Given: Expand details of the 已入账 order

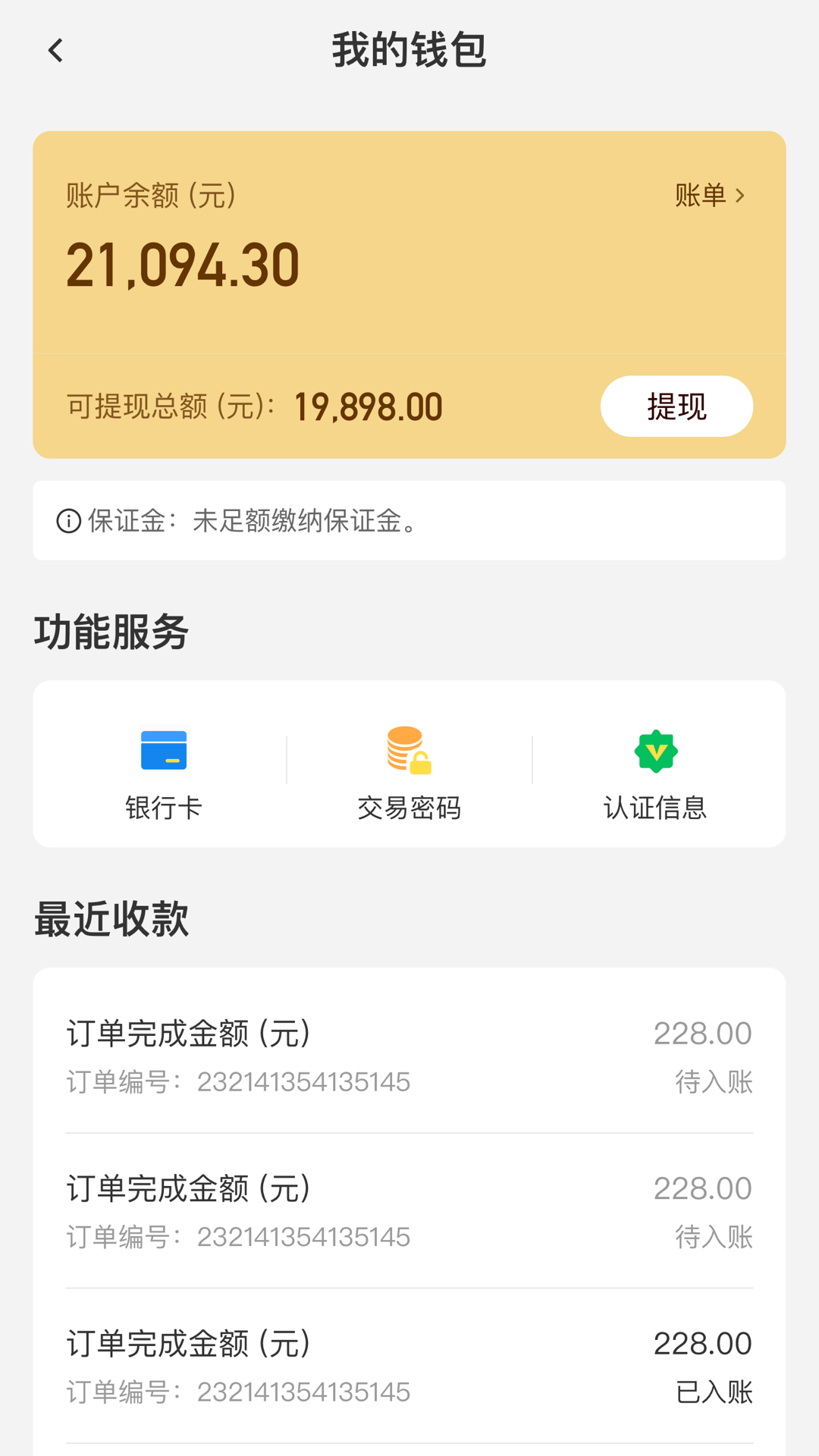Looking at the screenshot, I should tap(409, 1365).
